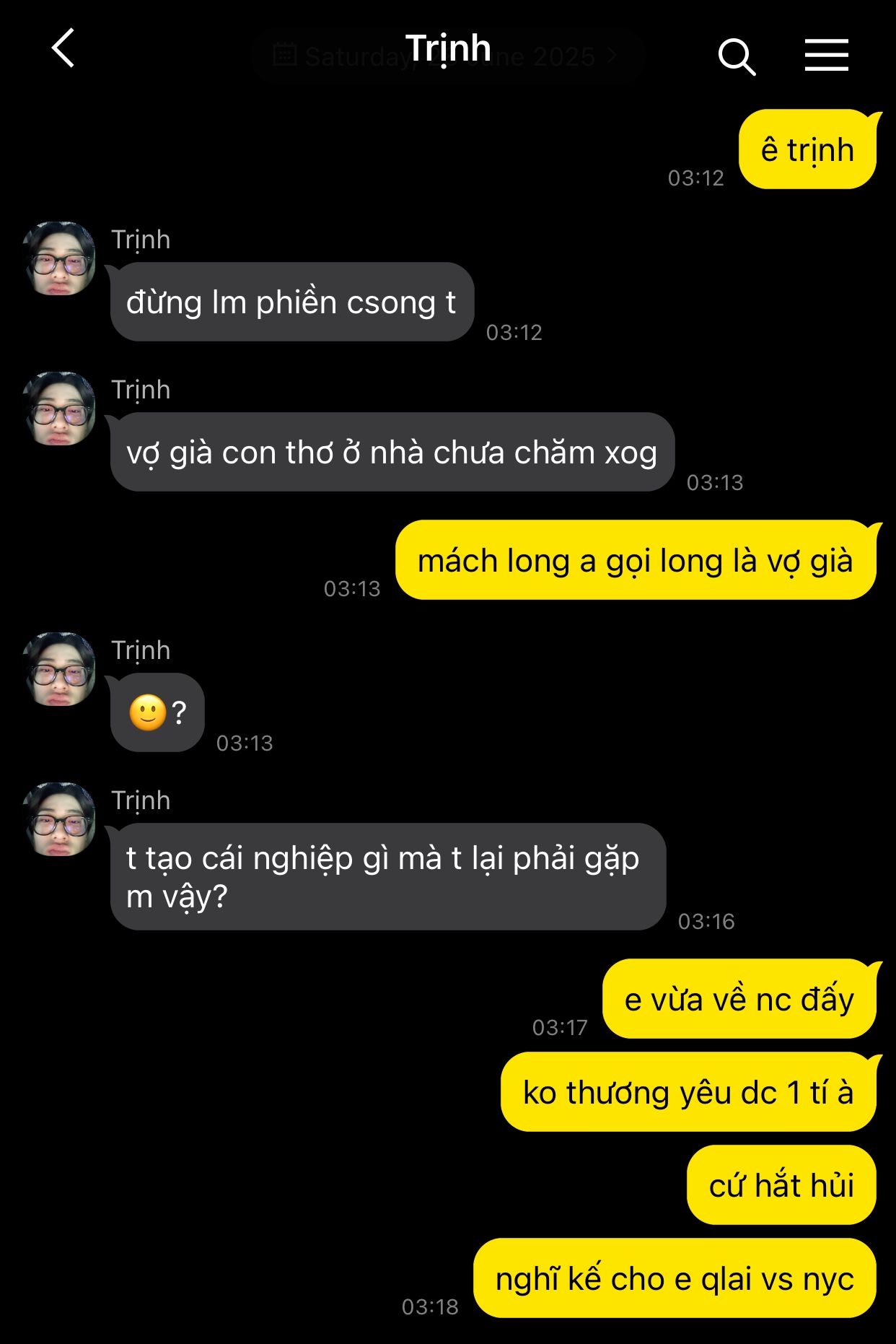Open the chat hamburger menu
The height and width of the screenshot is (1344, 896).
pyautogui.click(x=826, y=56)
